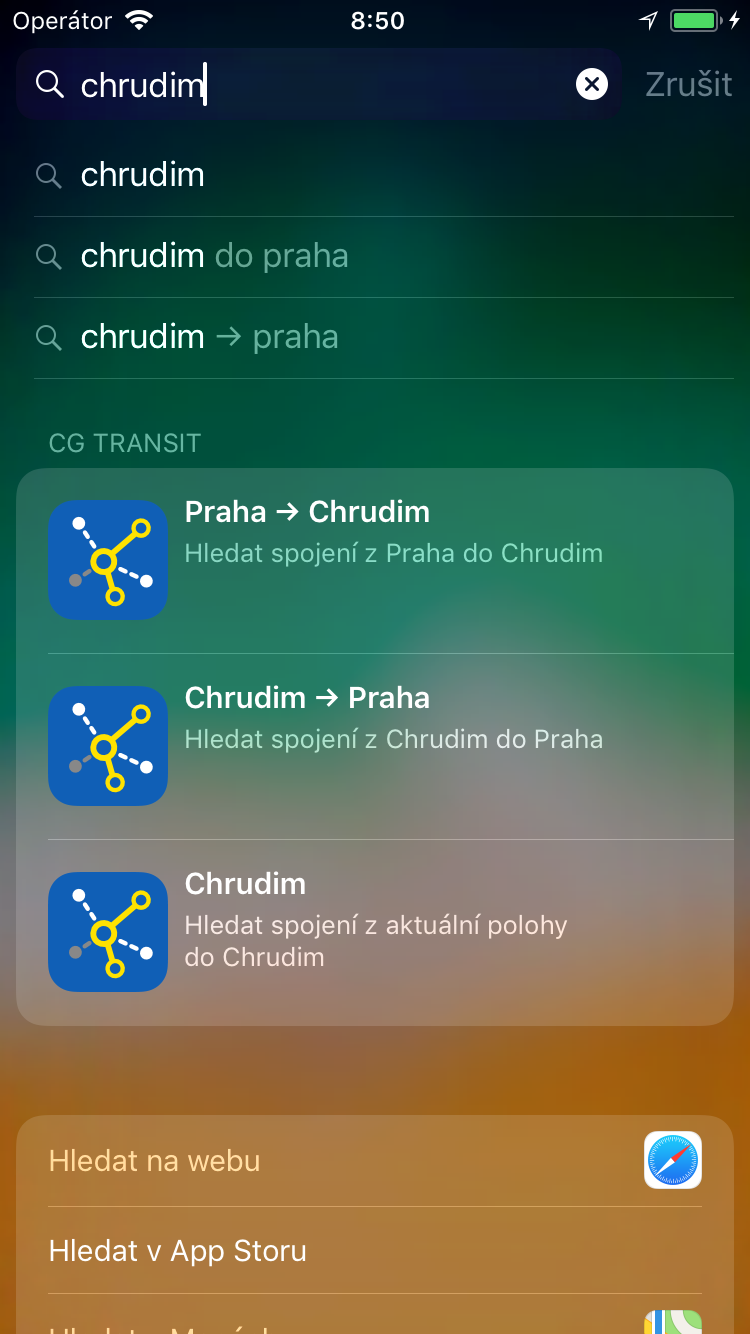Open CG Transit result Praha → Chrudim
The image size is (750, 1334).
pyautogui.click(x=375, y=559)
